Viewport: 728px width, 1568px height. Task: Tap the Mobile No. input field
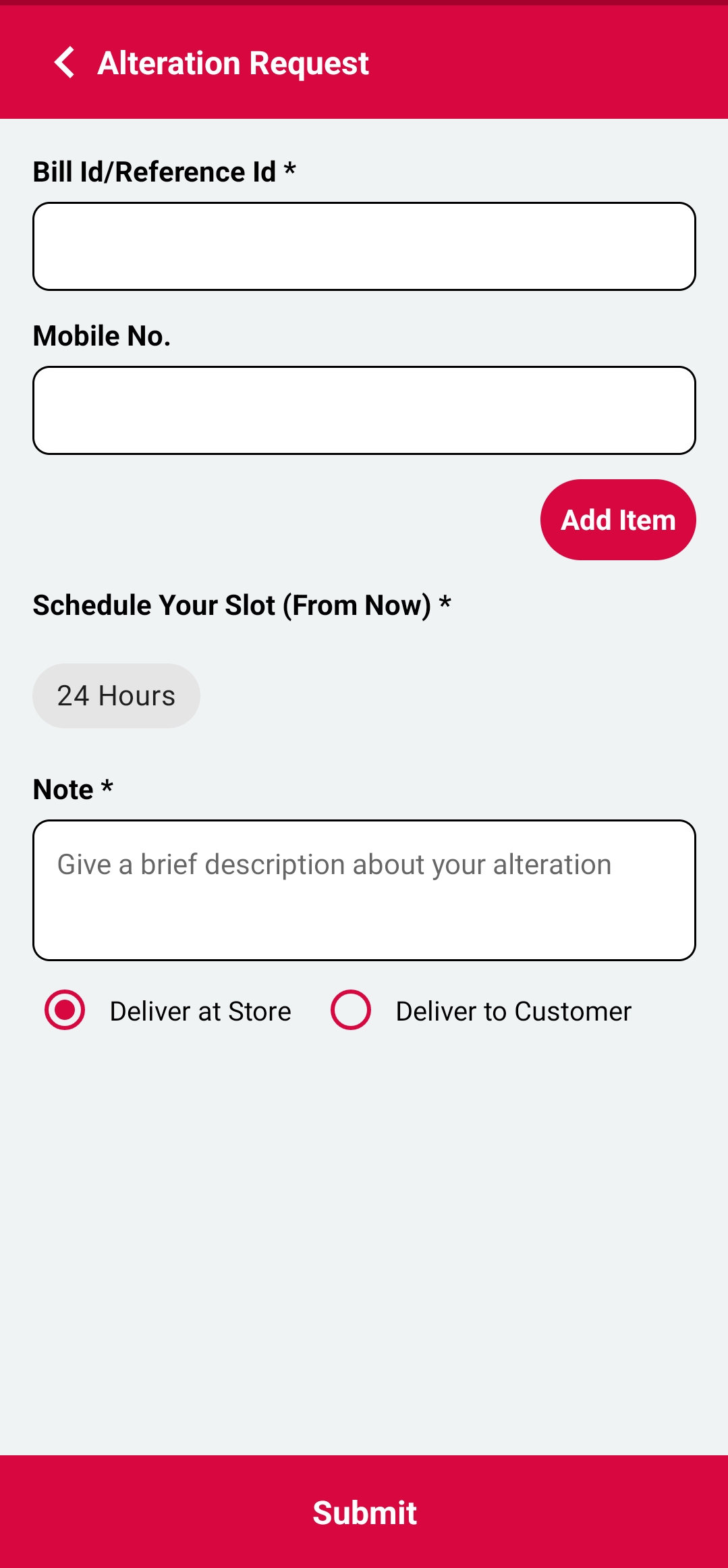364,410
